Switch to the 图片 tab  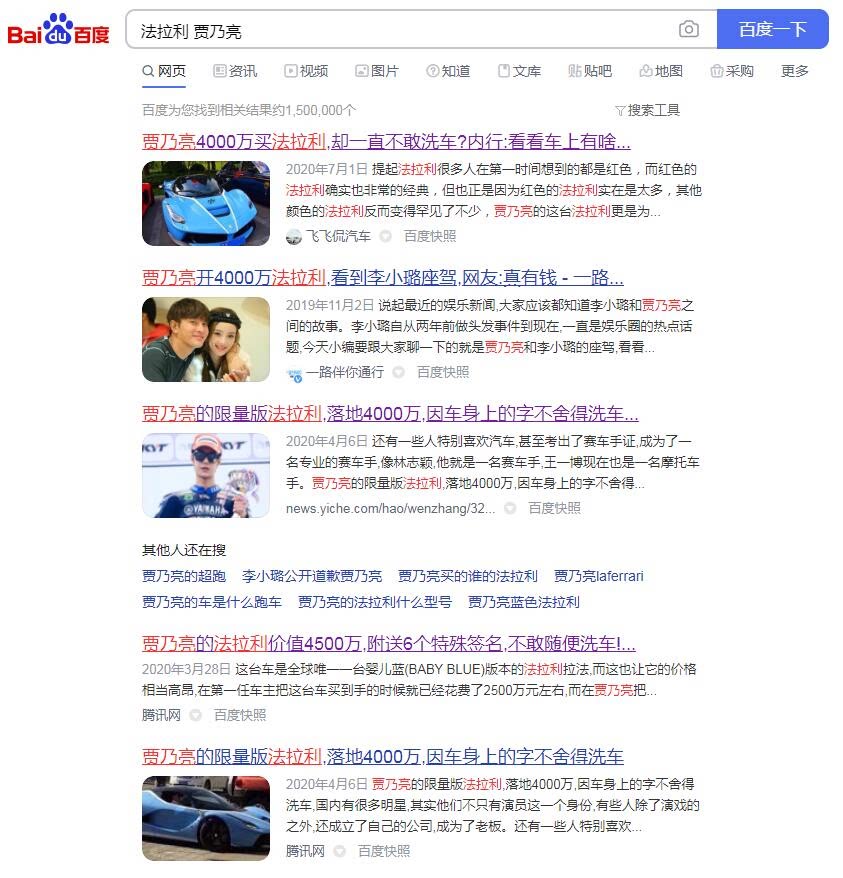point(377,71)
